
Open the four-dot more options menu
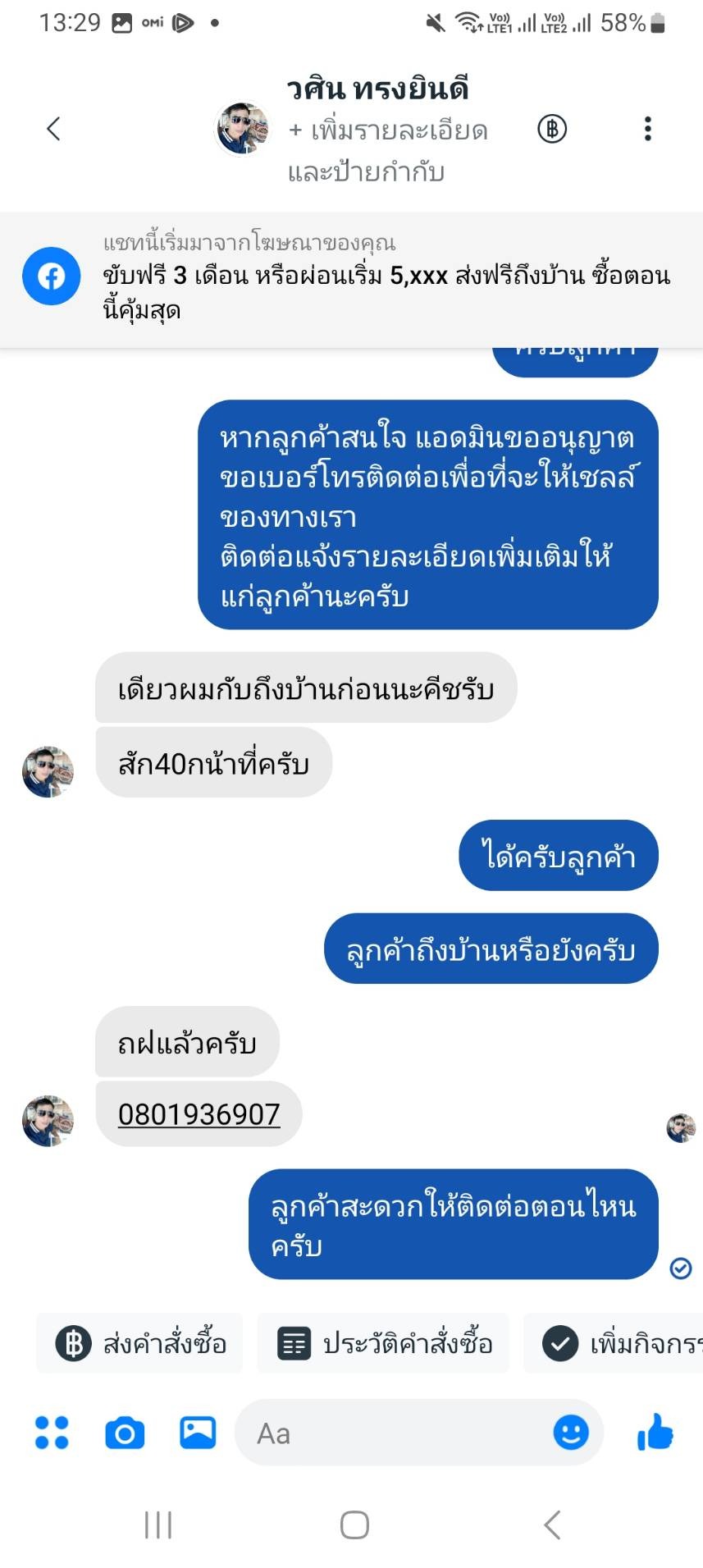[52, 1433]
